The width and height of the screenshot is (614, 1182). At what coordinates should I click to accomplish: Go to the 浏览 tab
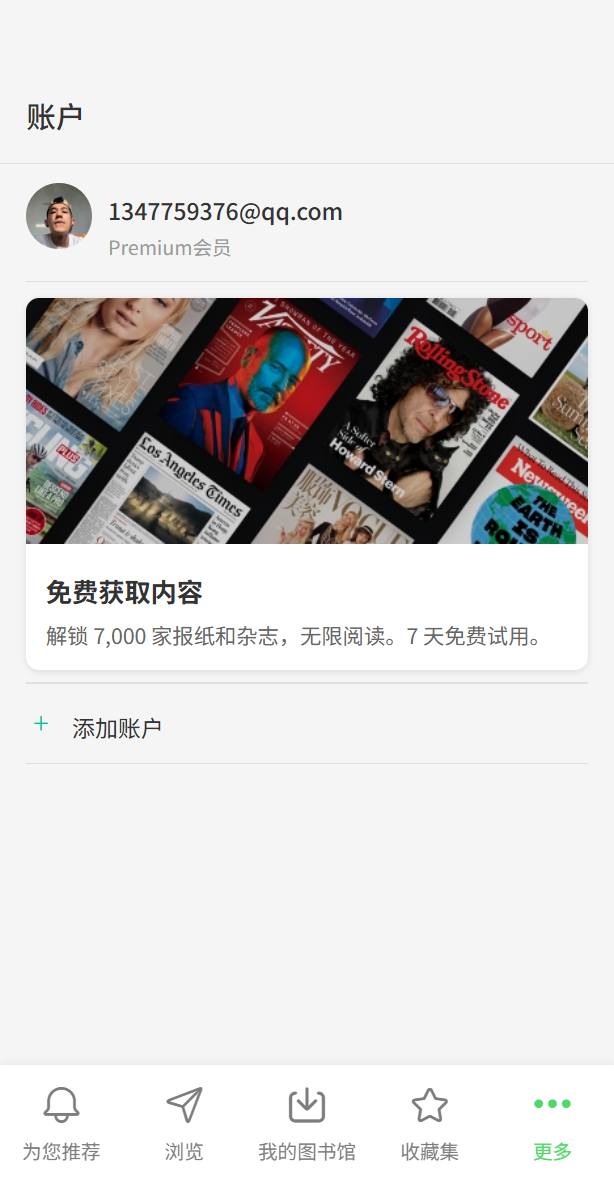click(x=184, y=1125)
